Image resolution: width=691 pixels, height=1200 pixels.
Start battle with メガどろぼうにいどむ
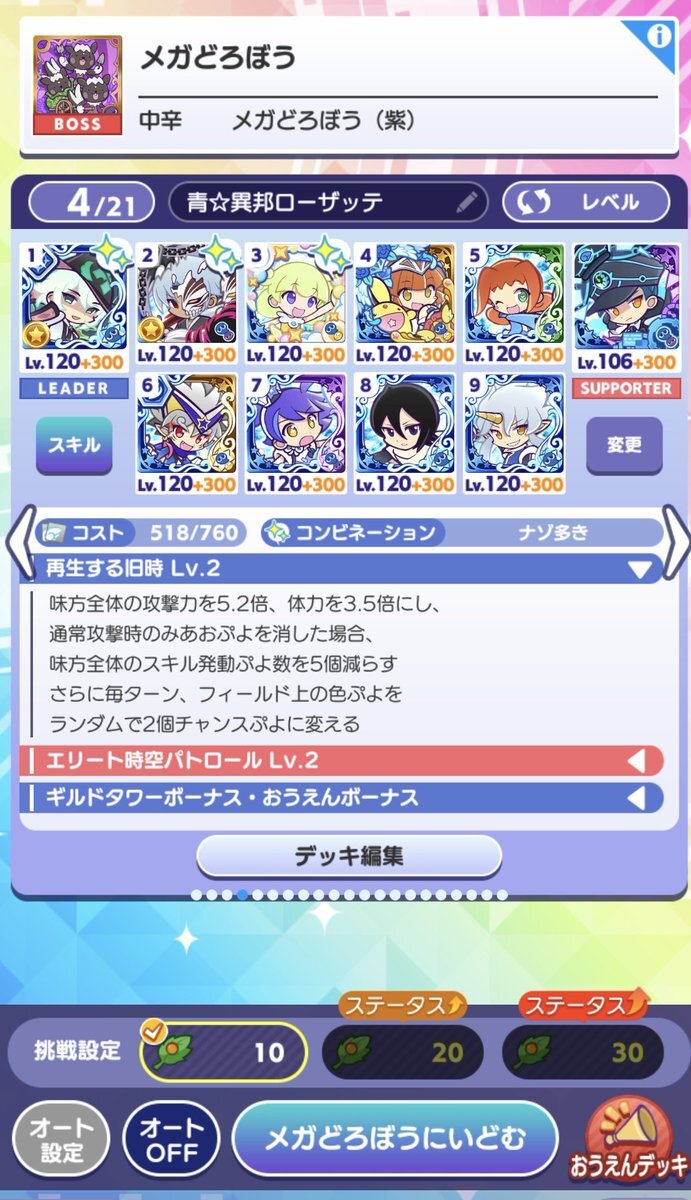pos(395,1137)
